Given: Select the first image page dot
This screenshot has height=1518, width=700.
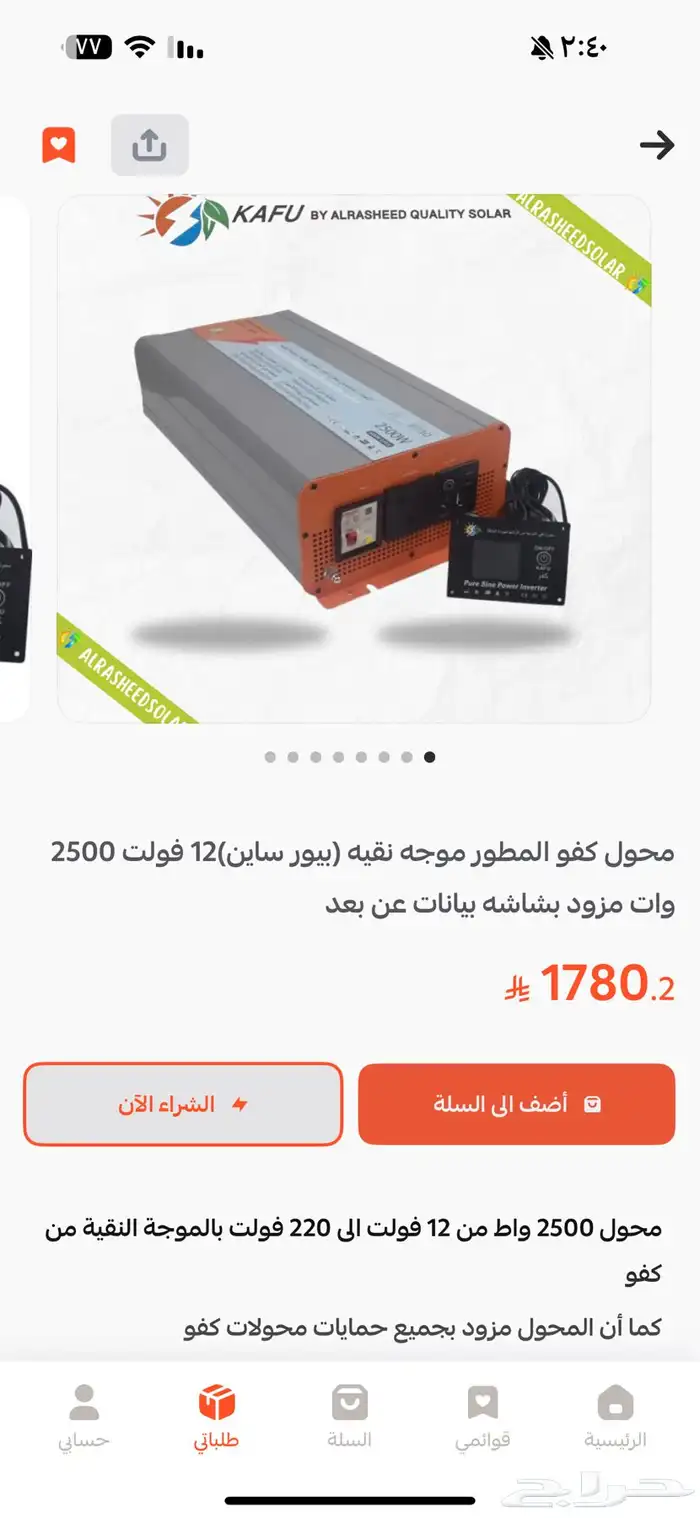Looking at the screenshot, I should click(x=270, y=757).
